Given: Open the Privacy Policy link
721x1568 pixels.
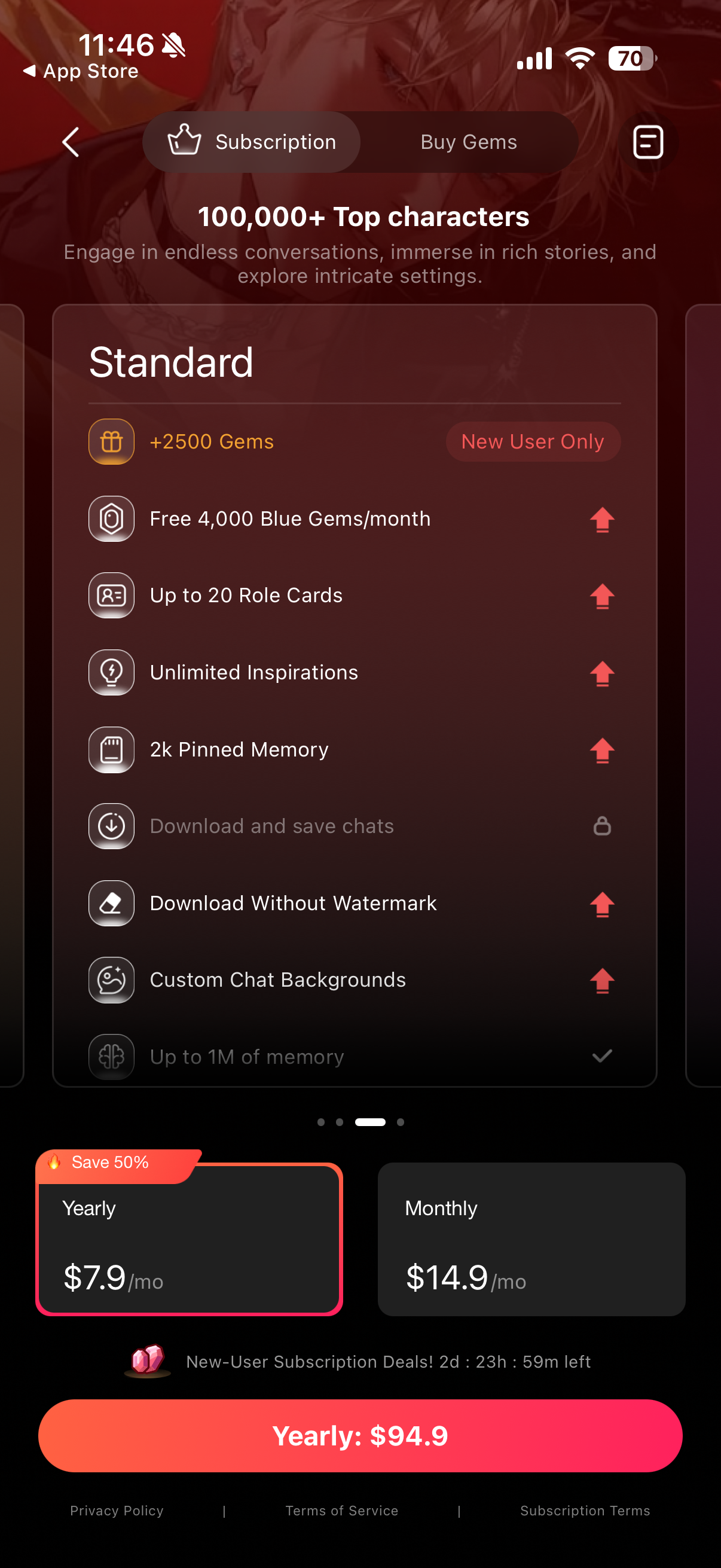Looking at the screenshot, I should point(117,1510).
